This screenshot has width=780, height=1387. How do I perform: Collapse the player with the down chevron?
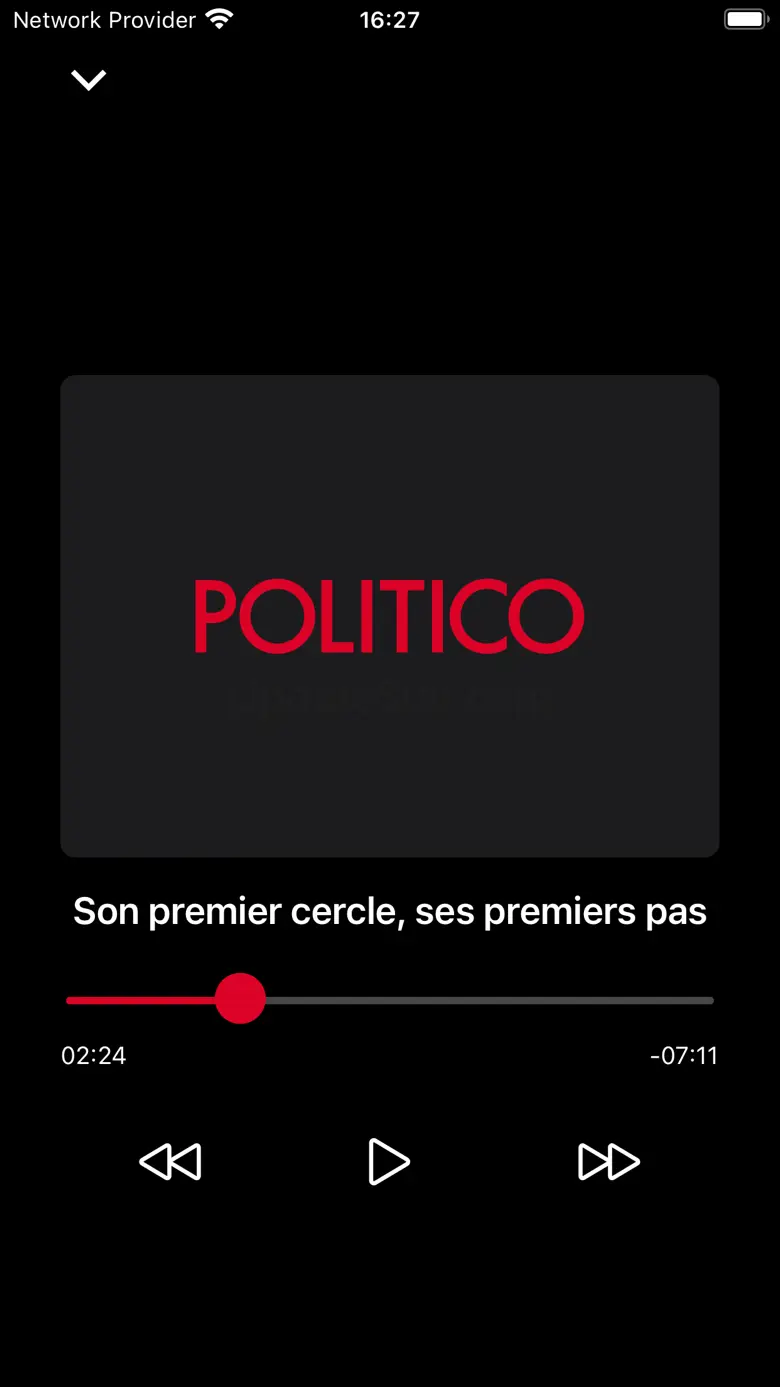[x=89, y=80]
